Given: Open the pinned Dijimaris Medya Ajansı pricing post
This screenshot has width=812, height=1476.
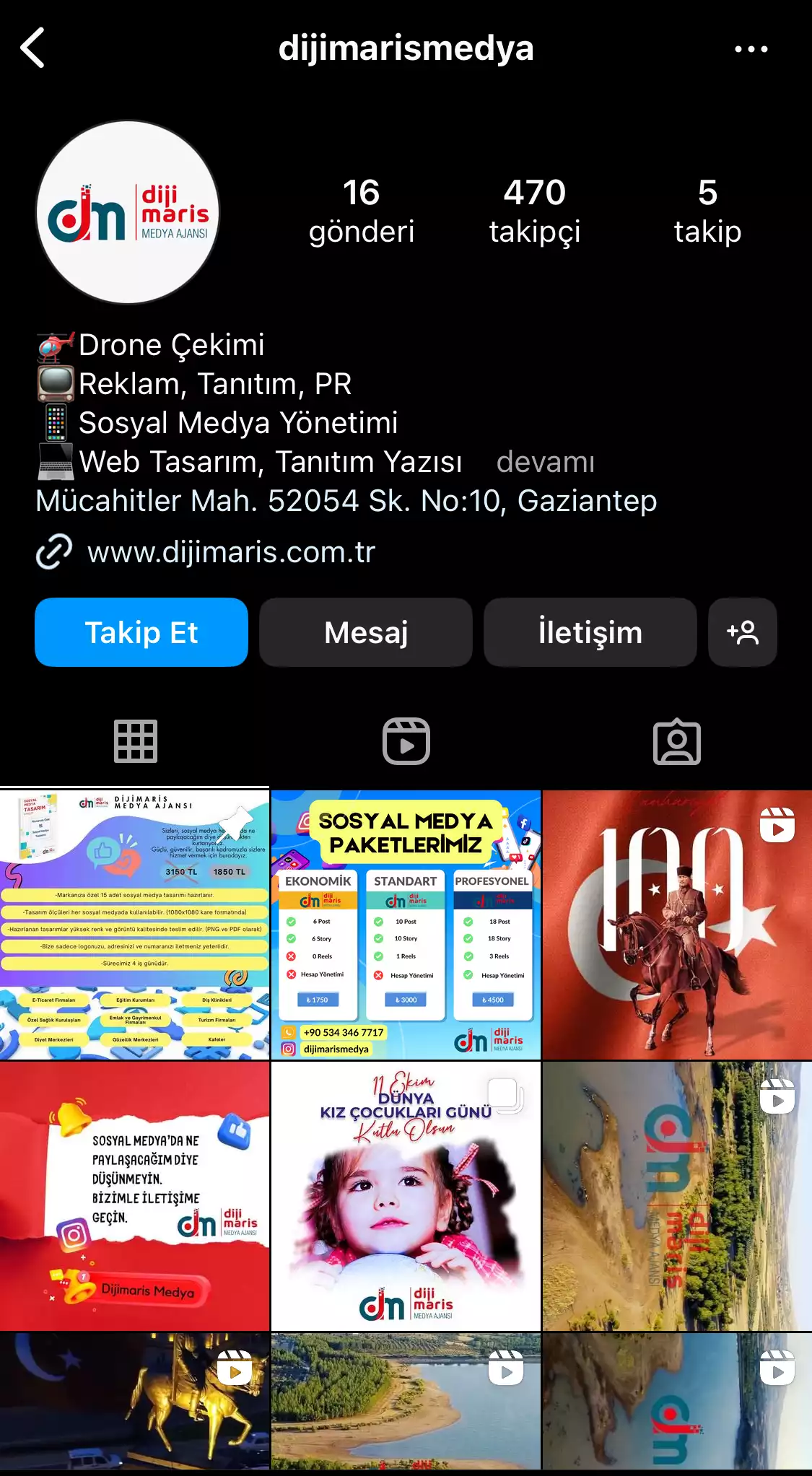Looking at the screenshot, I should point(134,925).
